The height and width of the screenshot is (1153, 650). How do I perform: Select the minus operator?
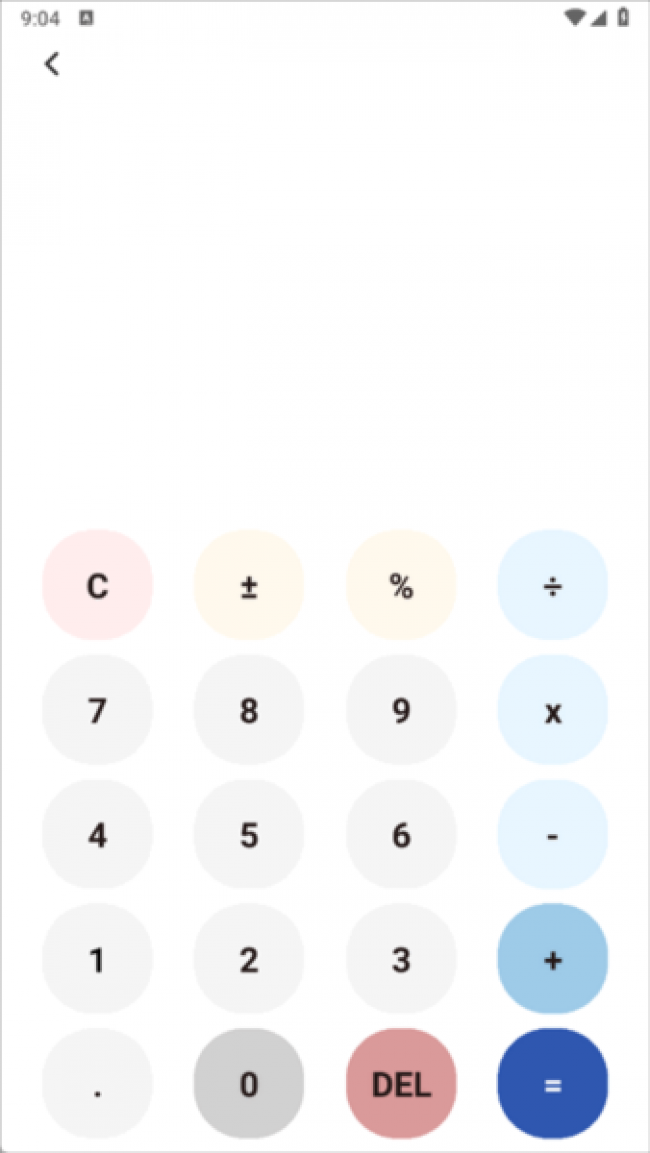553,835
